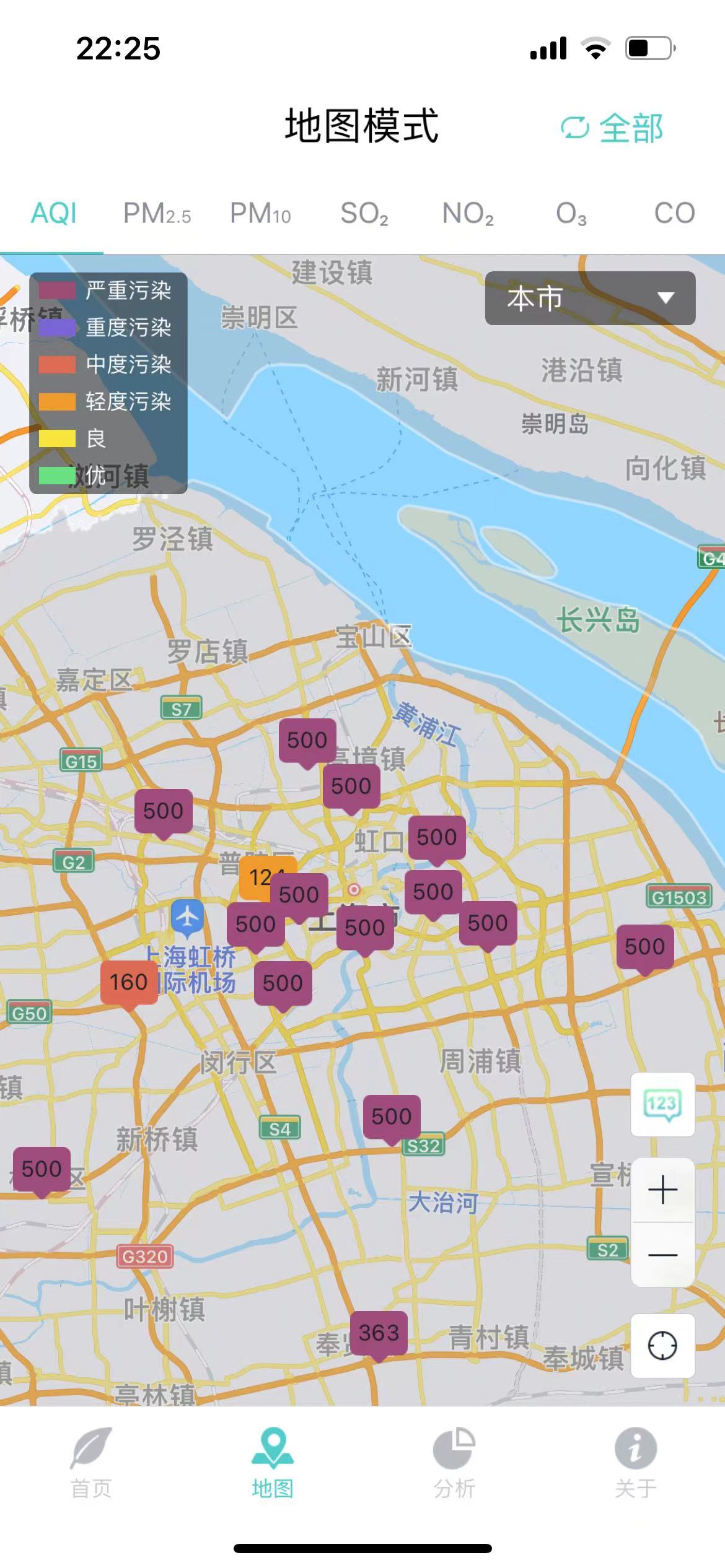This screenshot has height=1568, width=725.
Task: Tap the 363 AQI station marker
Action: [379, 1333]
